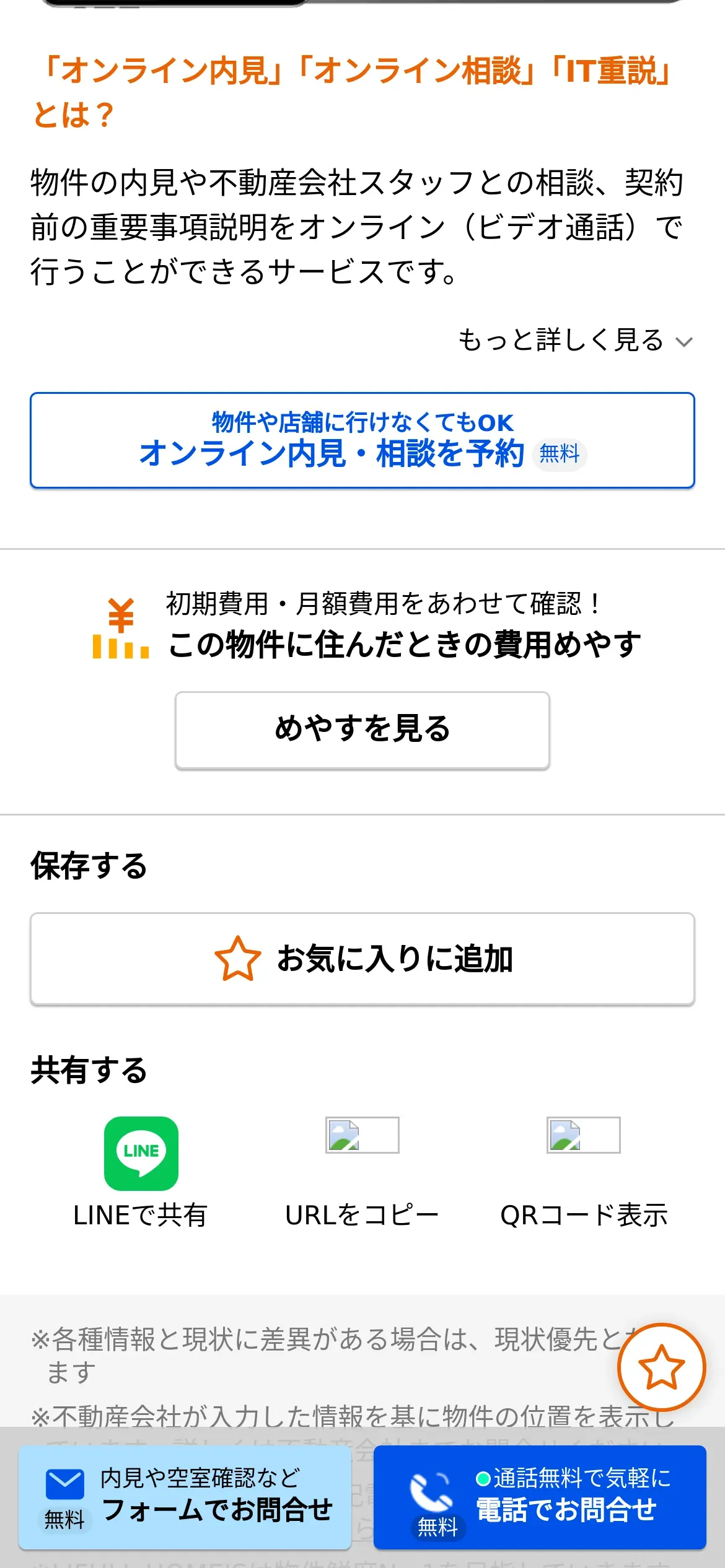Add listing with お気に入りに追加
Viewport: 725px width, 1568px height.
[362, 959]
